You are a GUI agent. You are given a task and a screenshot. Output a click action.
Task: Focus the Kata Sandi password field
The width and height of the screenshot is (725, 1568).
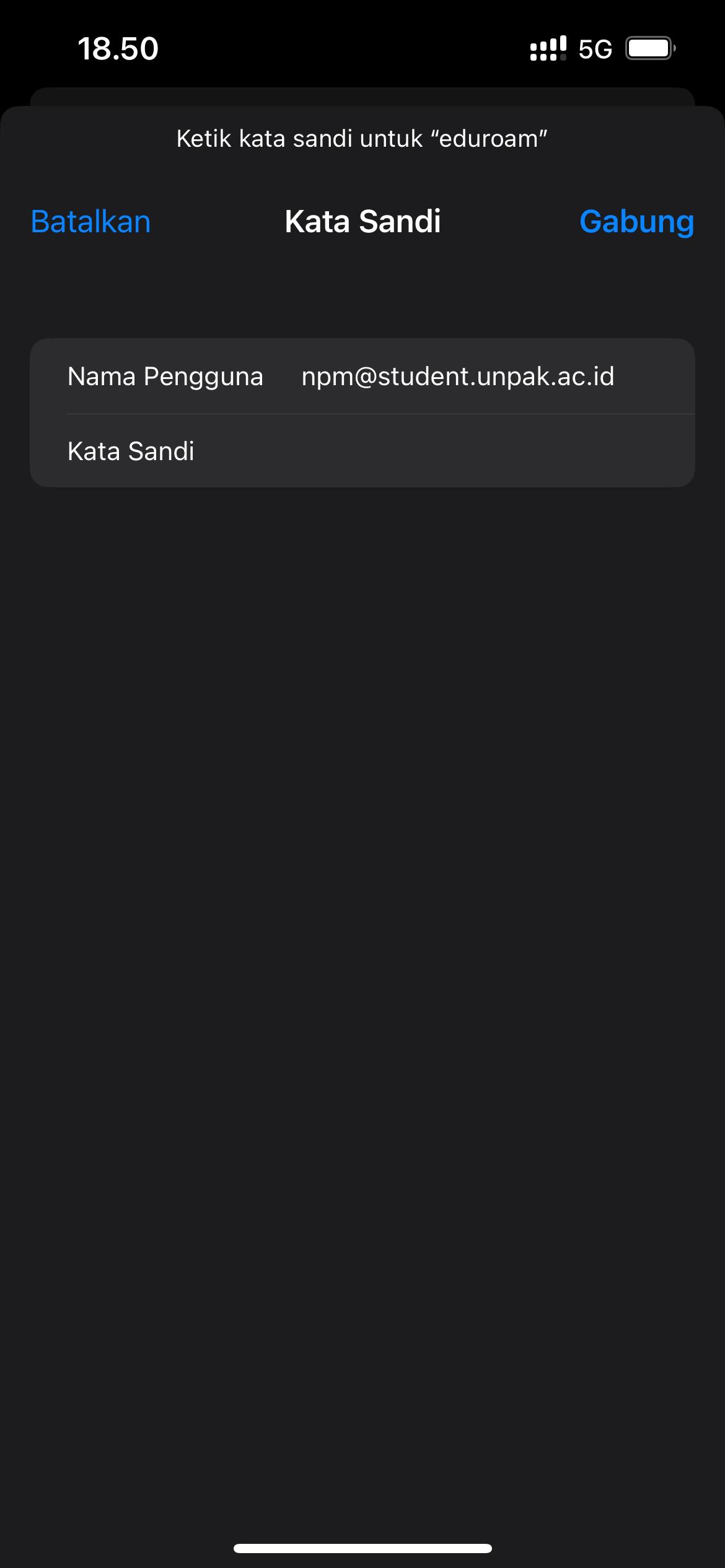click(x=362, y=451)
